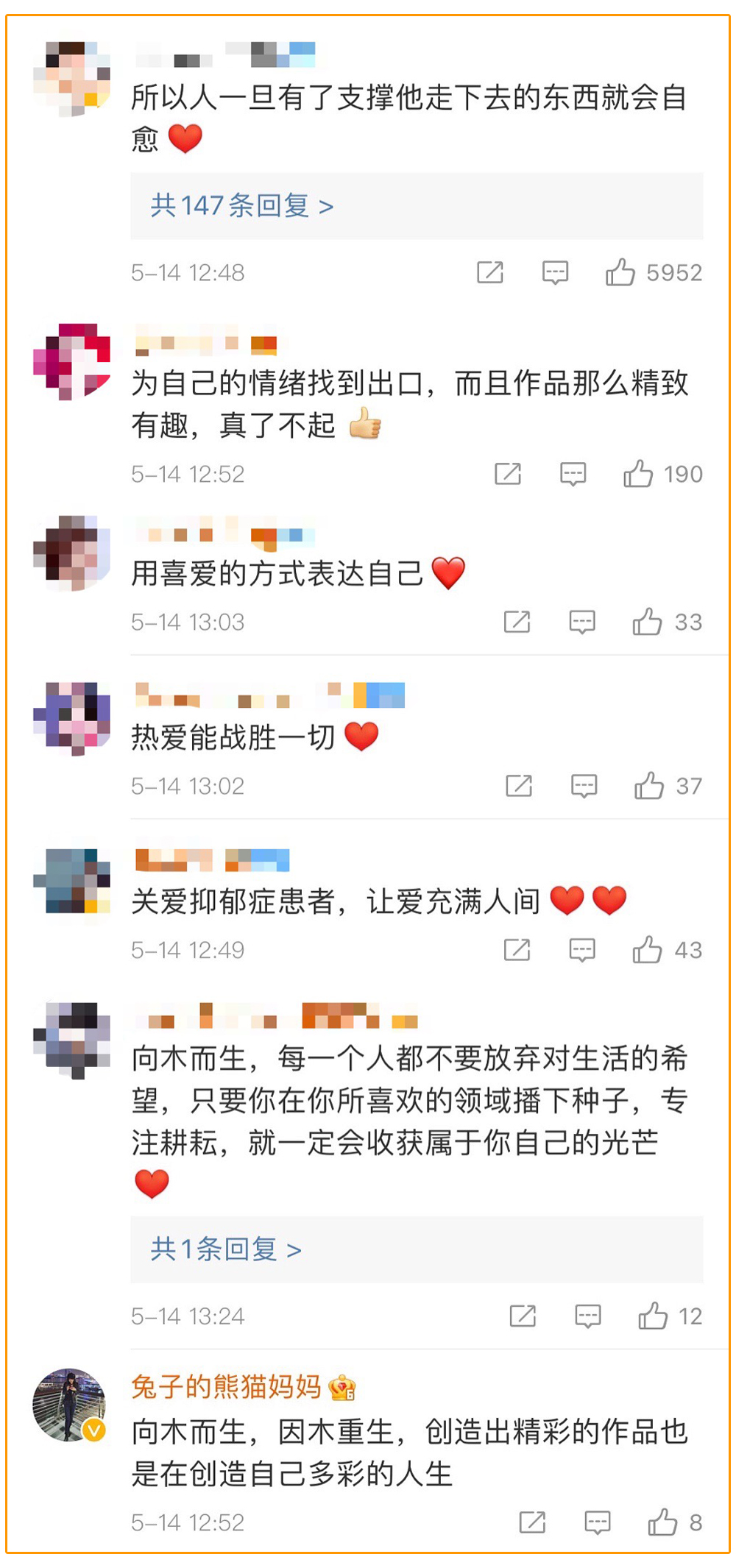
Task: Repost the comment posted 5-14 12:48
Action: click(x=489, y=272)
